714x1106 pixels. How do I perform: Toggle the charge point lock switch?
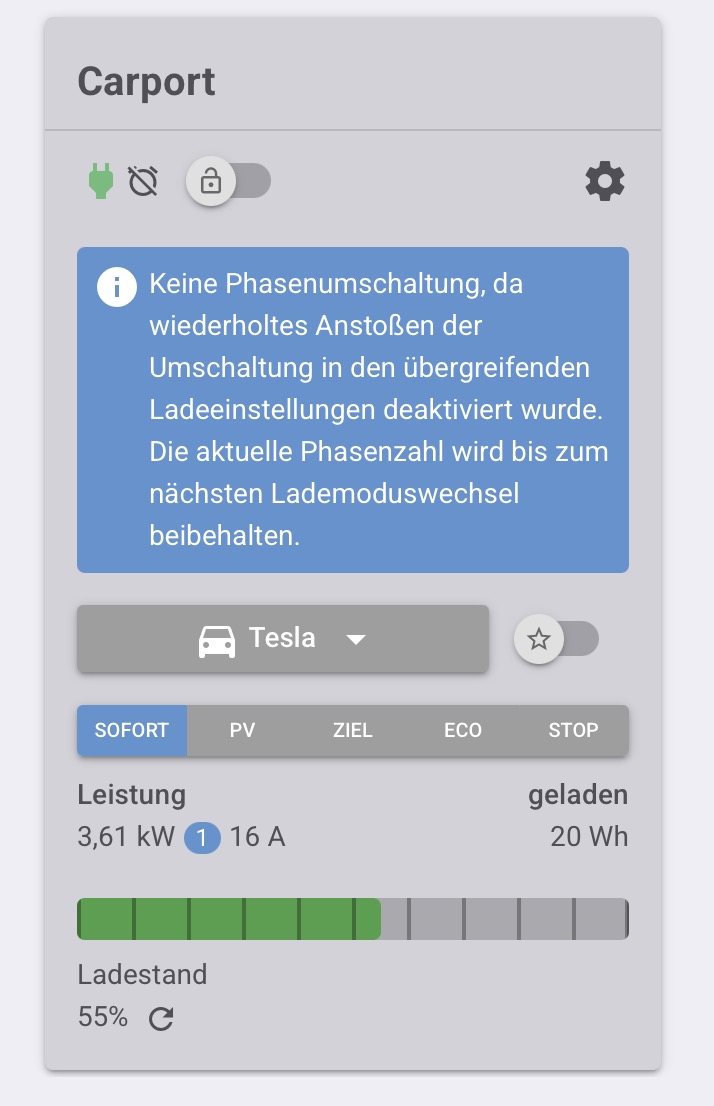(229, 182)
